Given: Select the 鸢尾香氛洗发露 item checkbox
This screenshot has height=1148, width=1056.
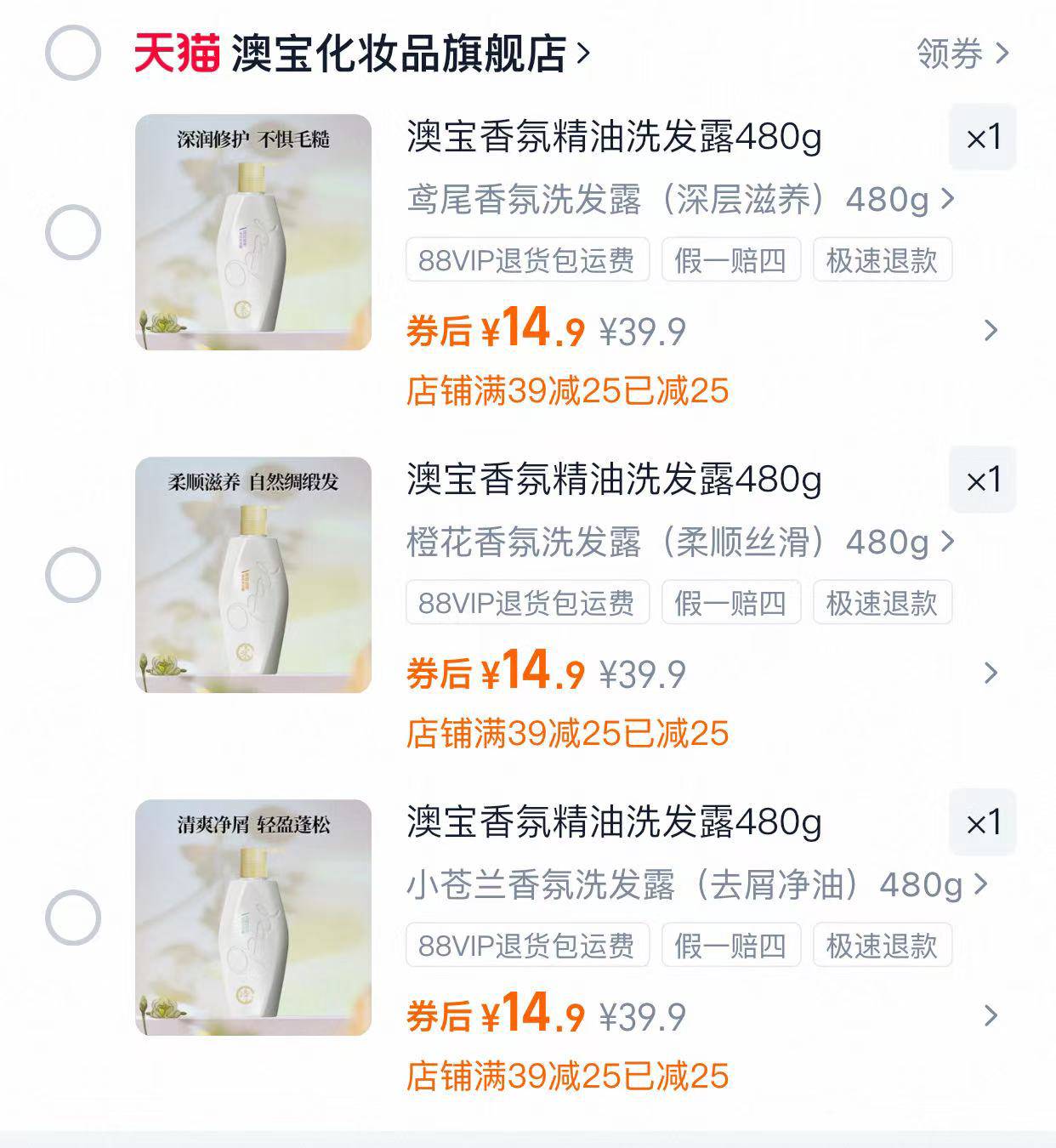Looking at the screenshot, I should tap(75, 234).
